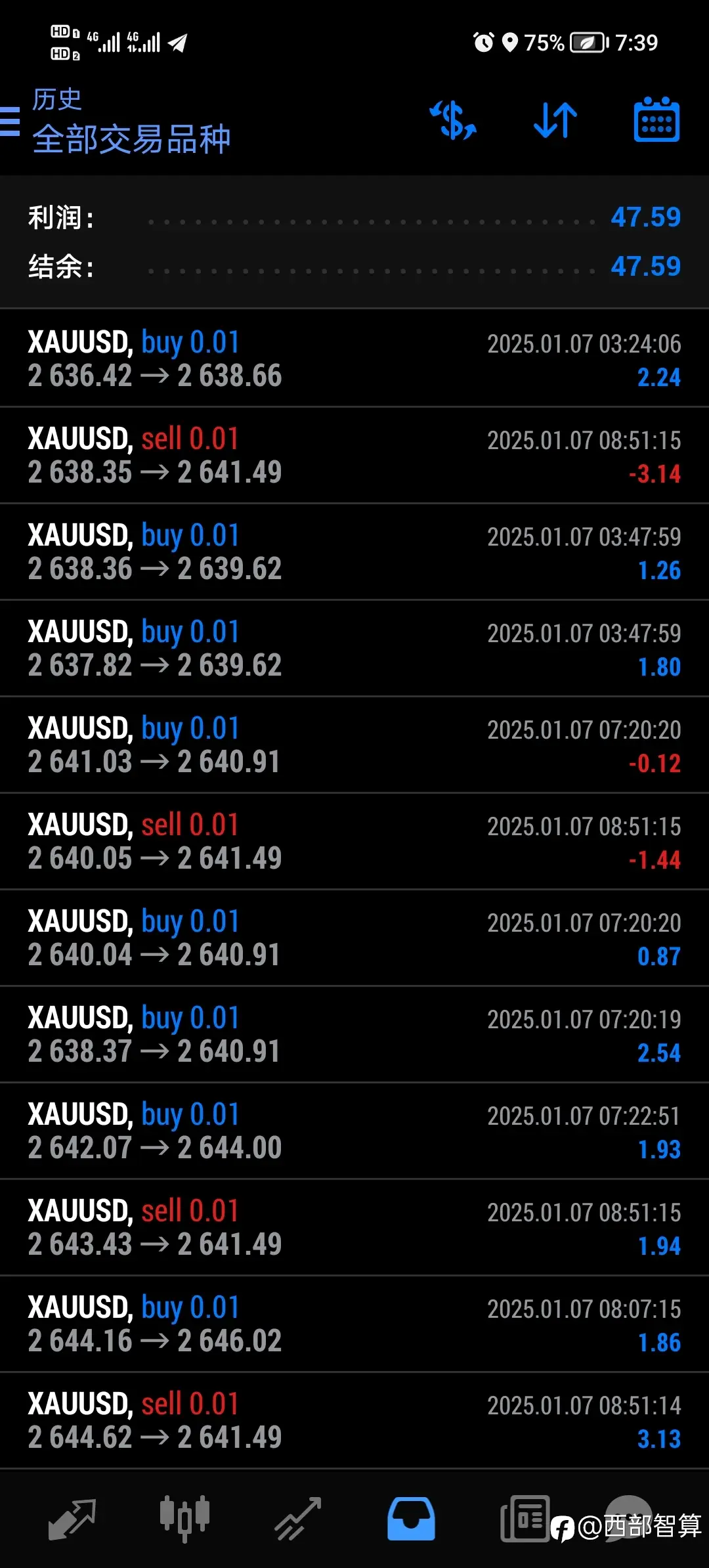Select the buy trade with profit 1.26
709x1568 pixels.
coord(354,552)
